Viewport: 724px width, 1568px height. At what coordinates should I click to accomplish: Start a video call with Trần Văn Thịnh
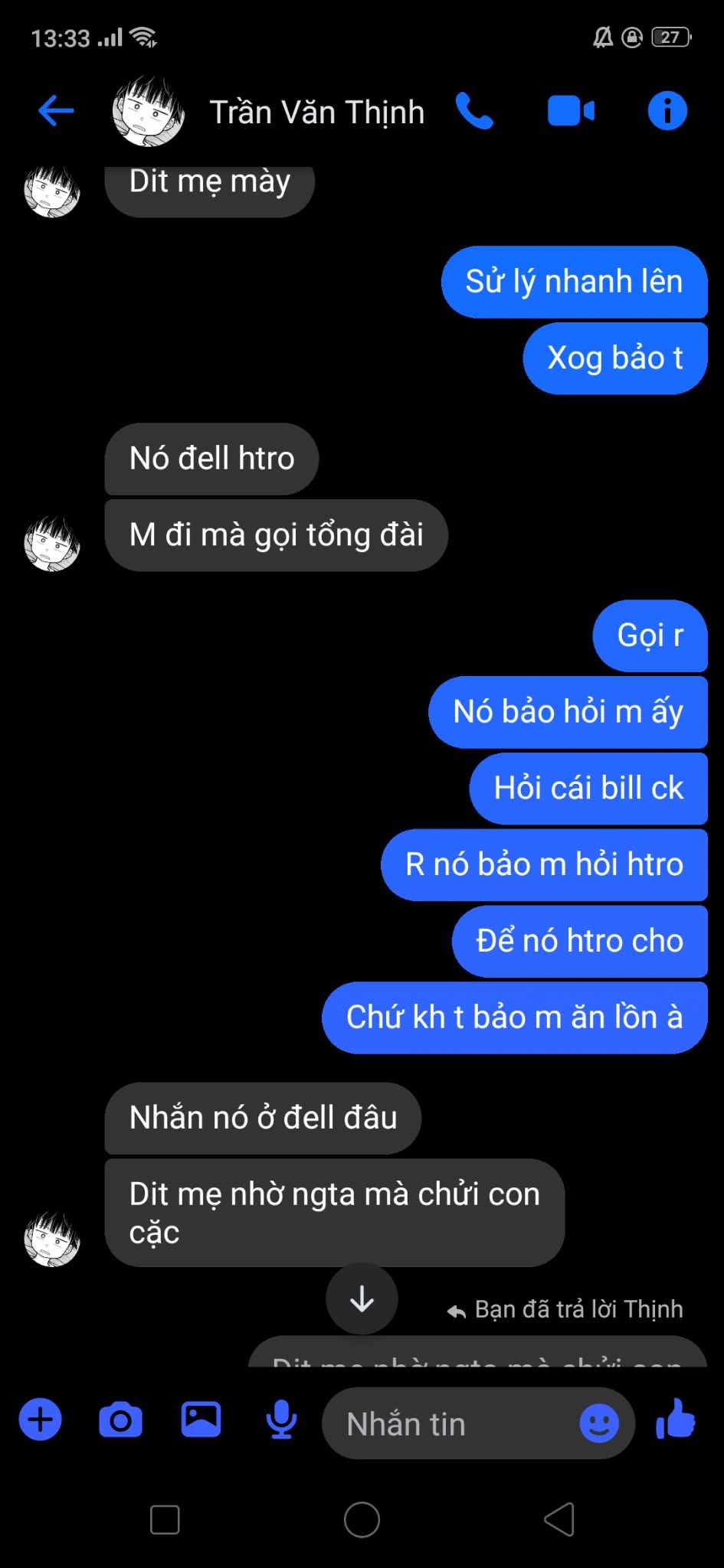pyautogui.click(x=571, y=112)
